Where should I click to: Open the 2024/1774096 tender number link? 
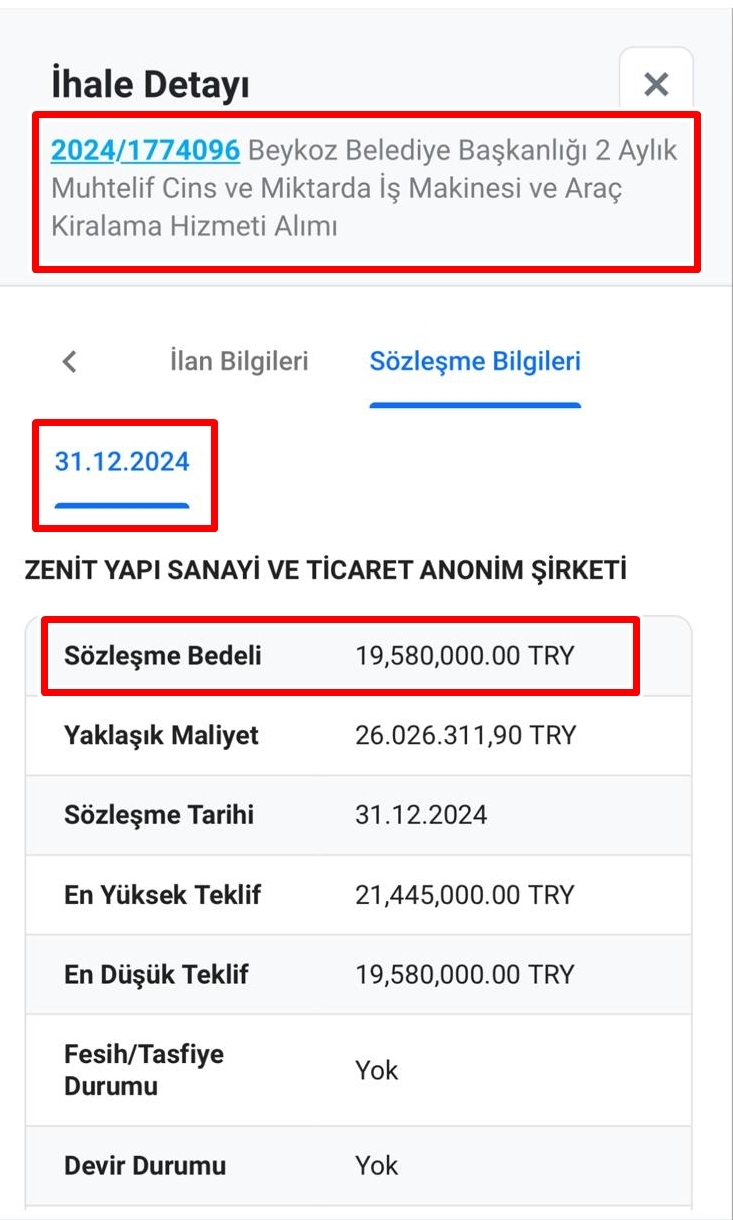(146, 150)
